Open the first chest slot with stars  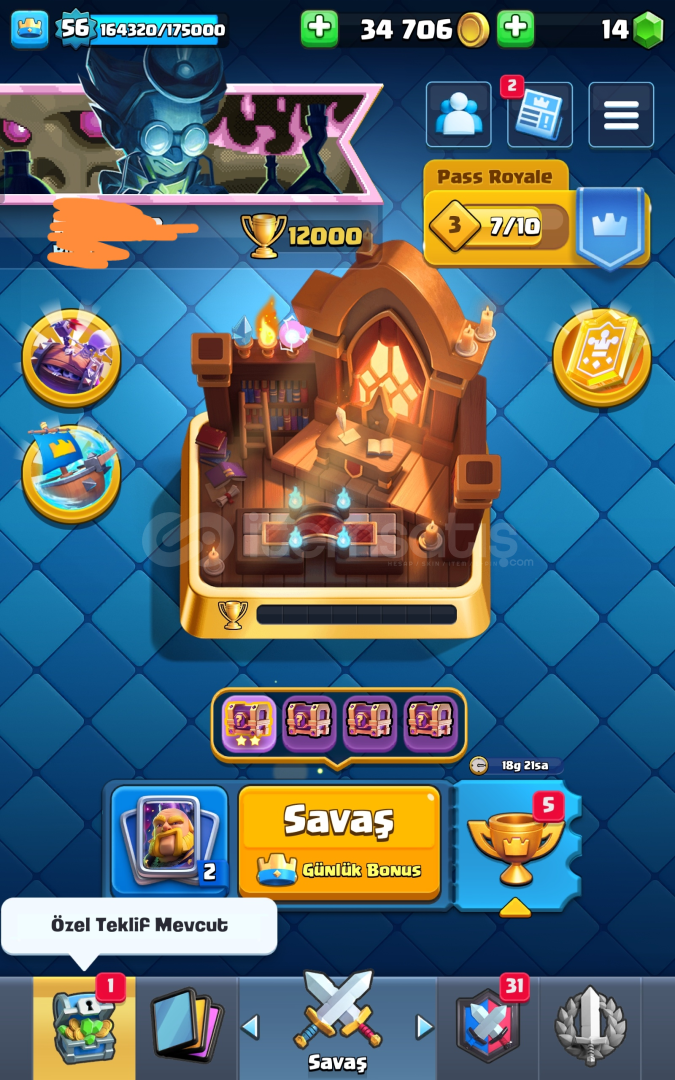(x=248, y=724)
